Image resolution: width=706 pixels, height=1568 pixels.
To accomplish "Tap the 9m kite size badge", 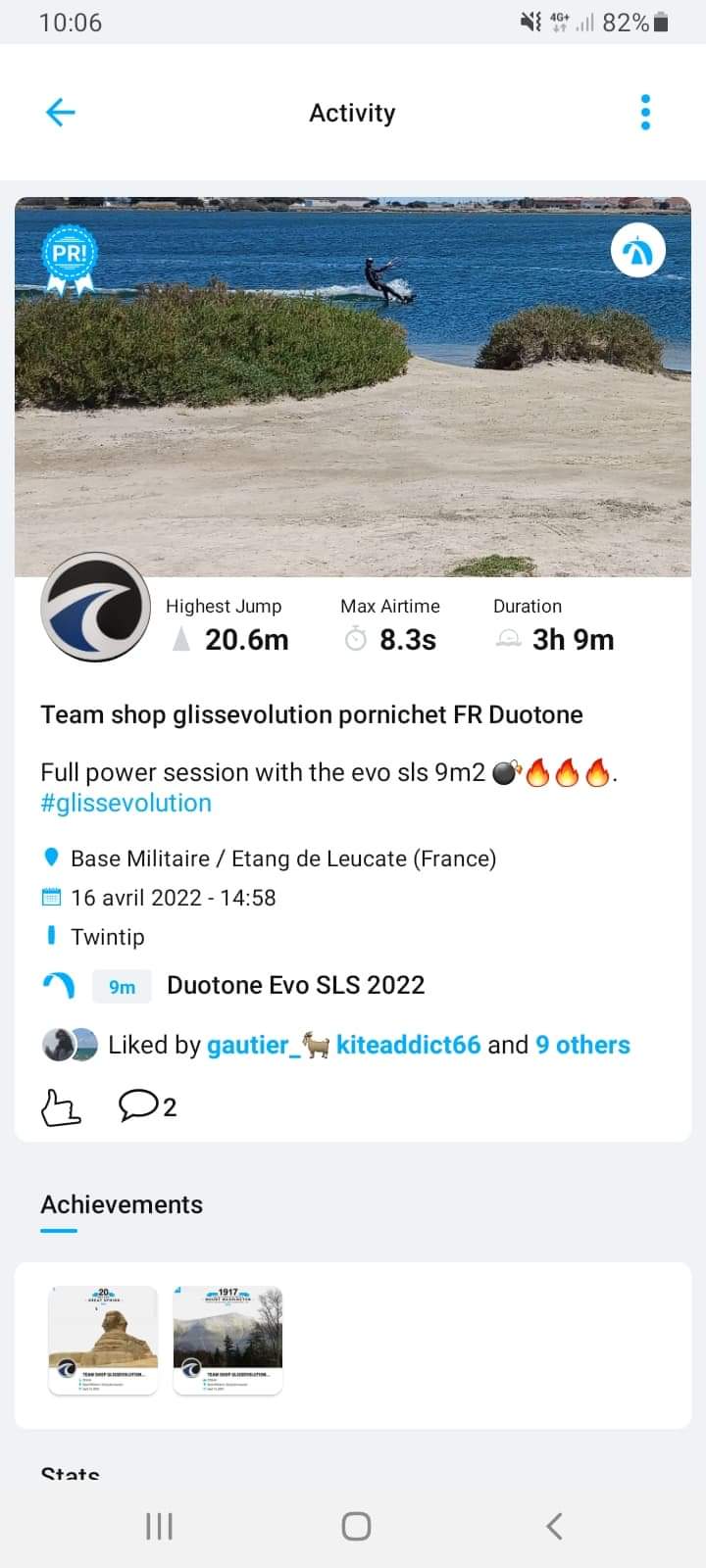I will tap(121, 987).
